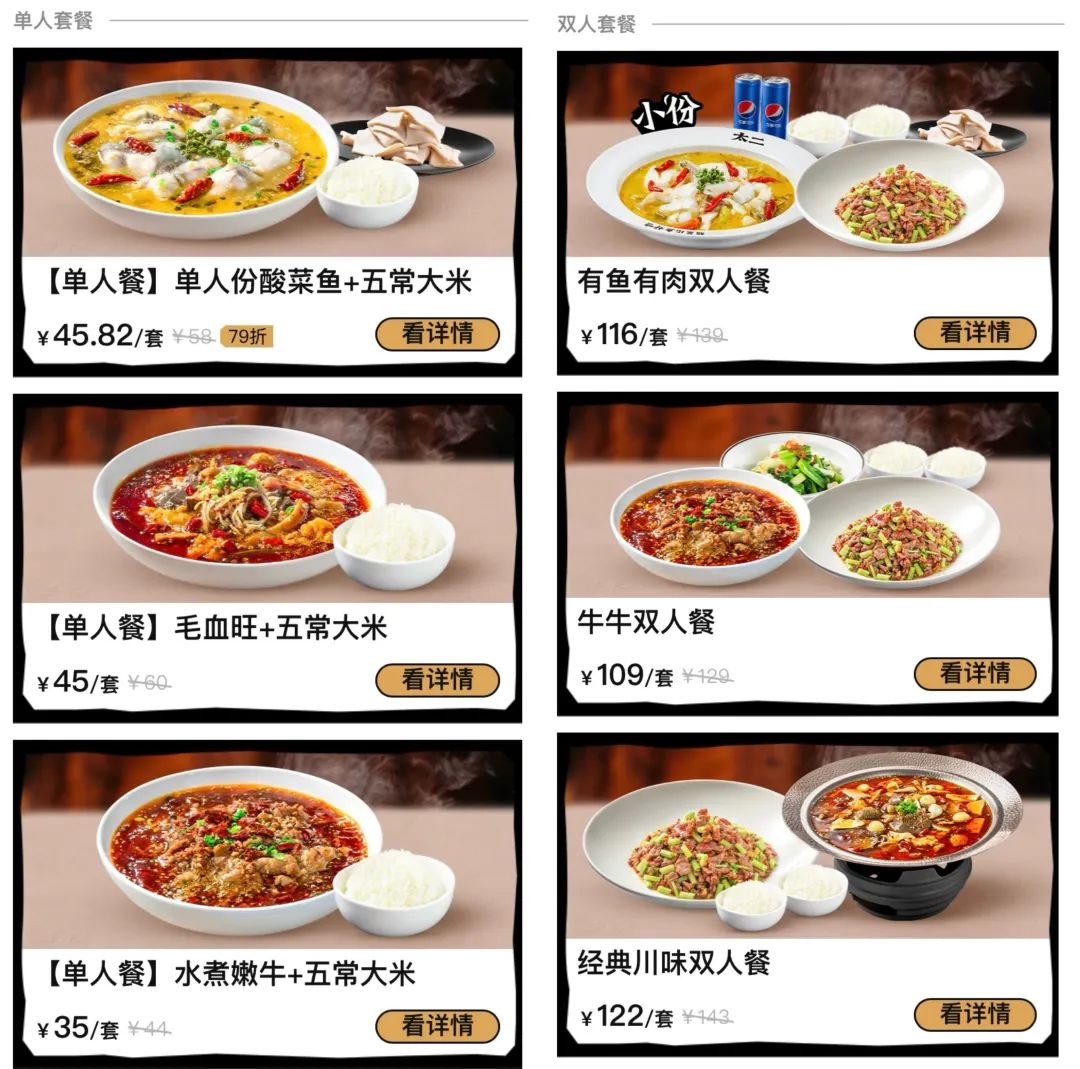Open details for 水煮嫩牛+五常大米
Viewport: 1080px width, 1069px height.
[x=437, y=1025]
